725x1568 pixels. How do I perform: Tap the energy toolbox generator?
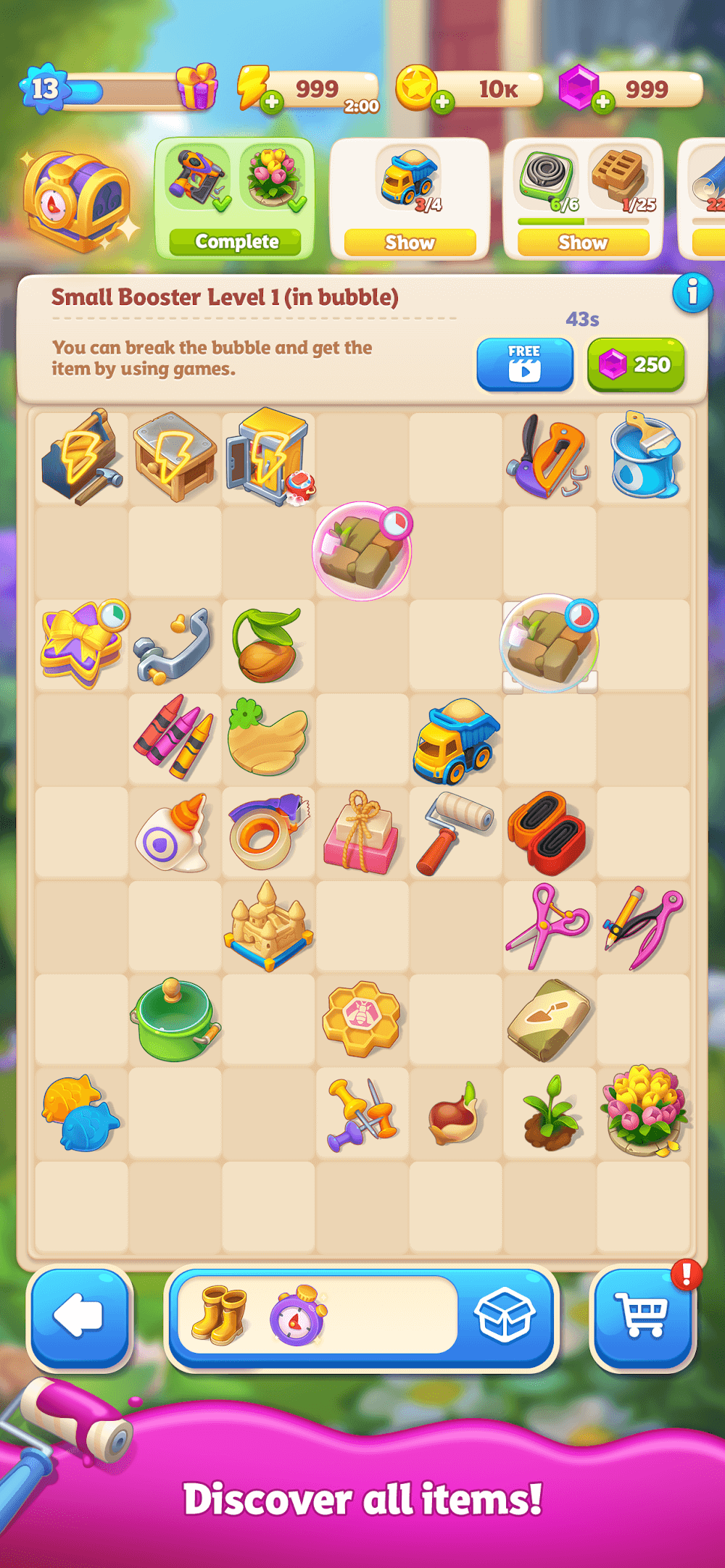click(x=81, y=457)
